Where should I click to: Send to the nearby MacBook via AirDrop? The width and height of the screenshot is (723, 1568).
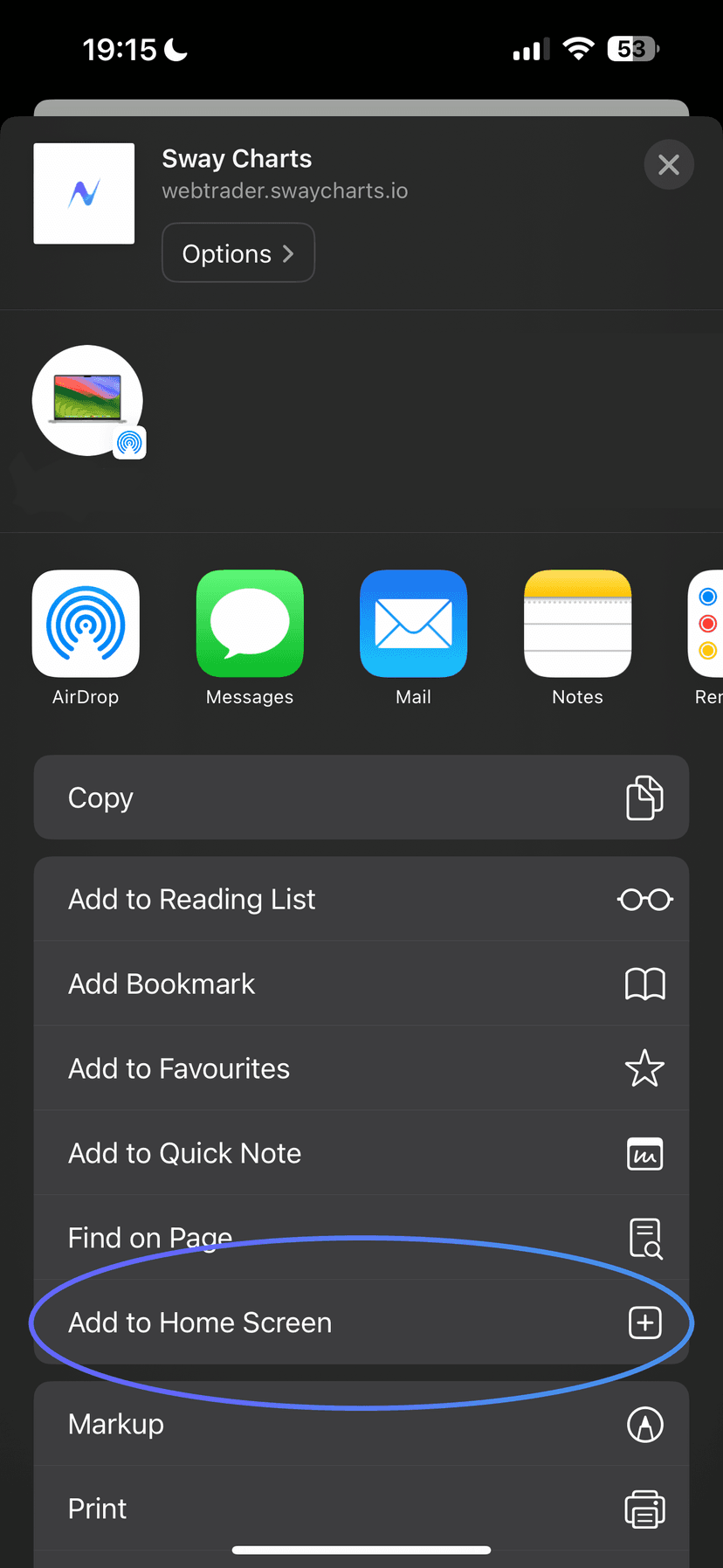pos(87,401)
